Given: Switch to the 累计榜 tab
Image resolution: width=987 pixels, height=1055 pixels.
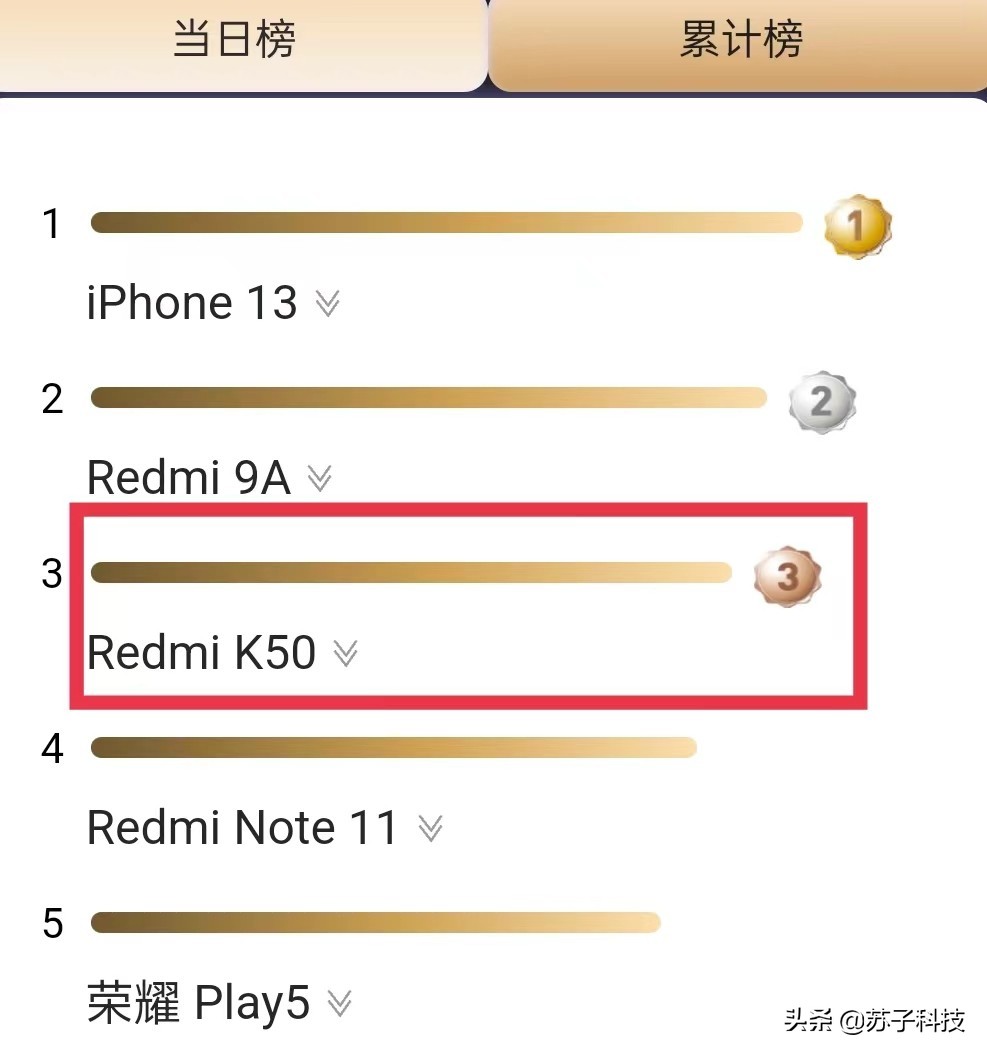Looking at the screenshot, I should coord(740,42).
